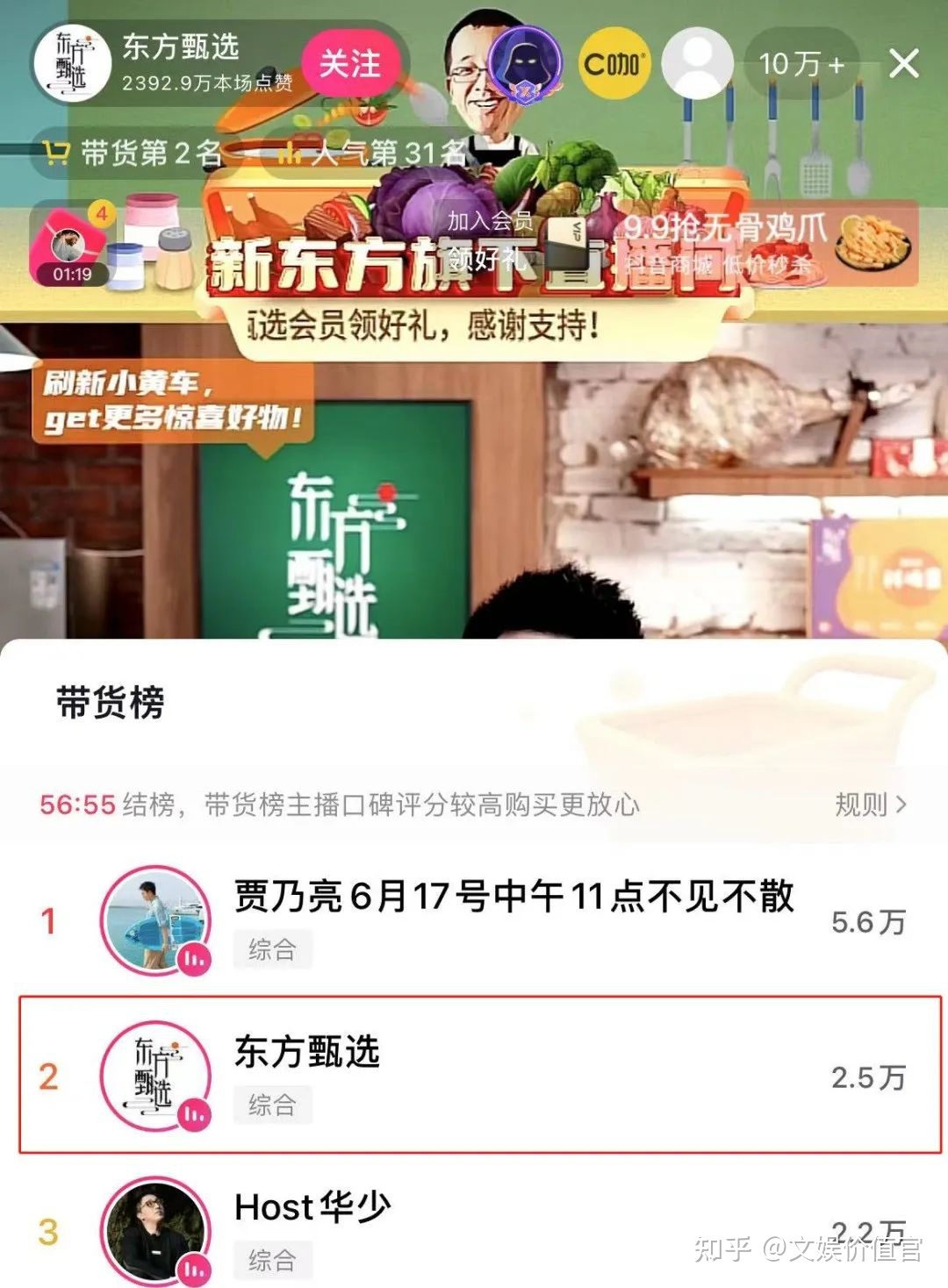The height and width of the screenshot is (1288, 948).
Task: Select 综合 tag under Host华少 entry
Action: pyautogui.click(x=272, y=1260)
